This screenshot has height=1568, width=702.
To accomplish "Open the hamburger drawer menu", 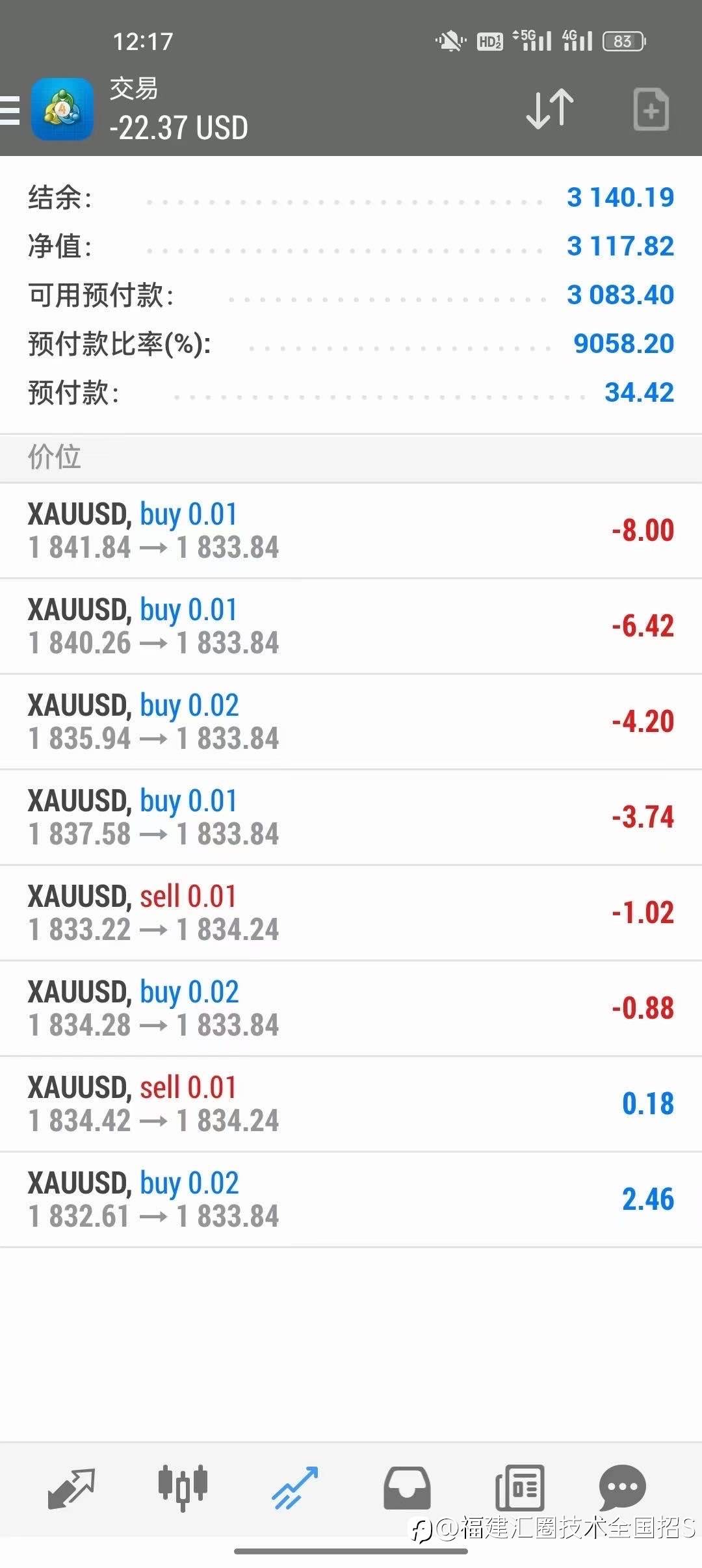I will 9,109.
